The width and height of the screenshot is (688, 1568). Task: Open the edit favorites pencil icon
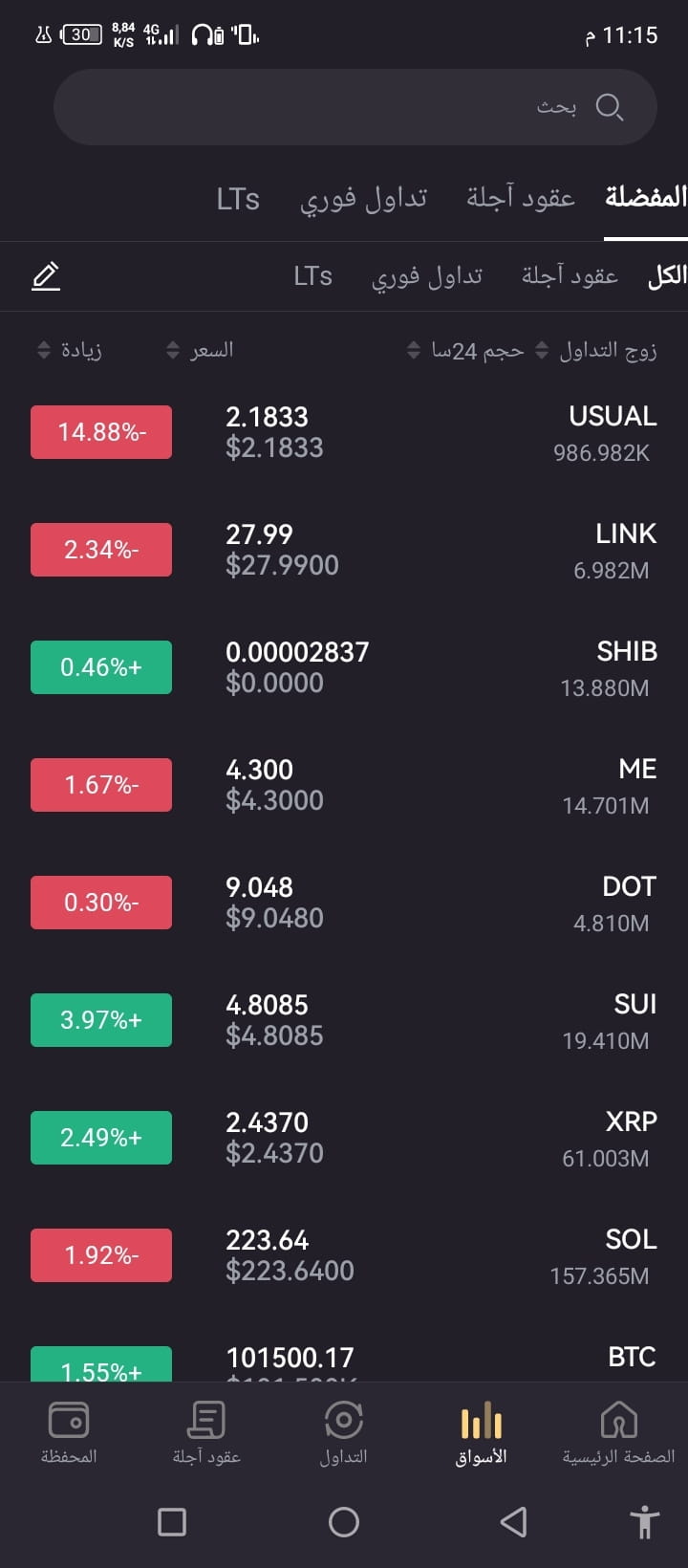click(46, 276)
